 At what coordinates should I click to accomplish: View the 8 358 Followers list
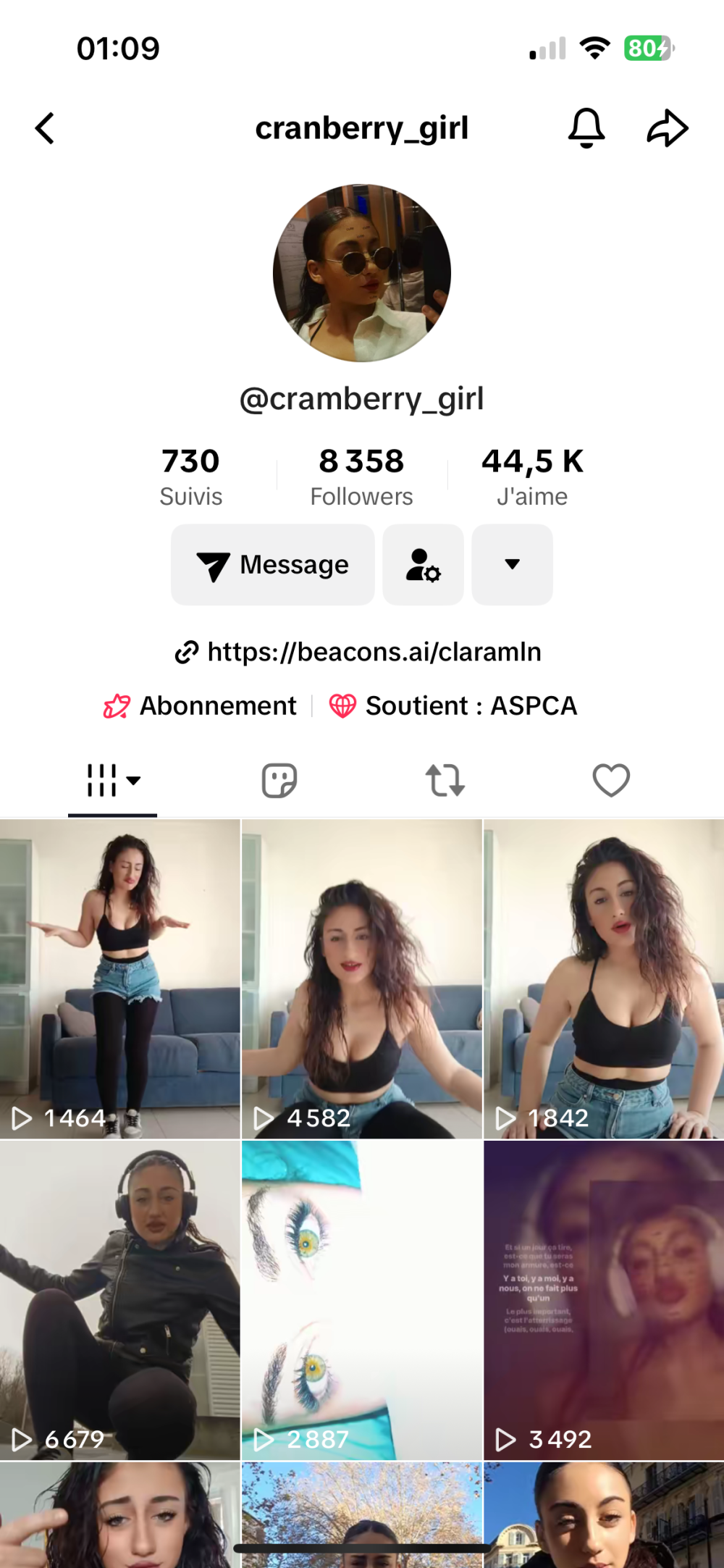tap(361, 476)
